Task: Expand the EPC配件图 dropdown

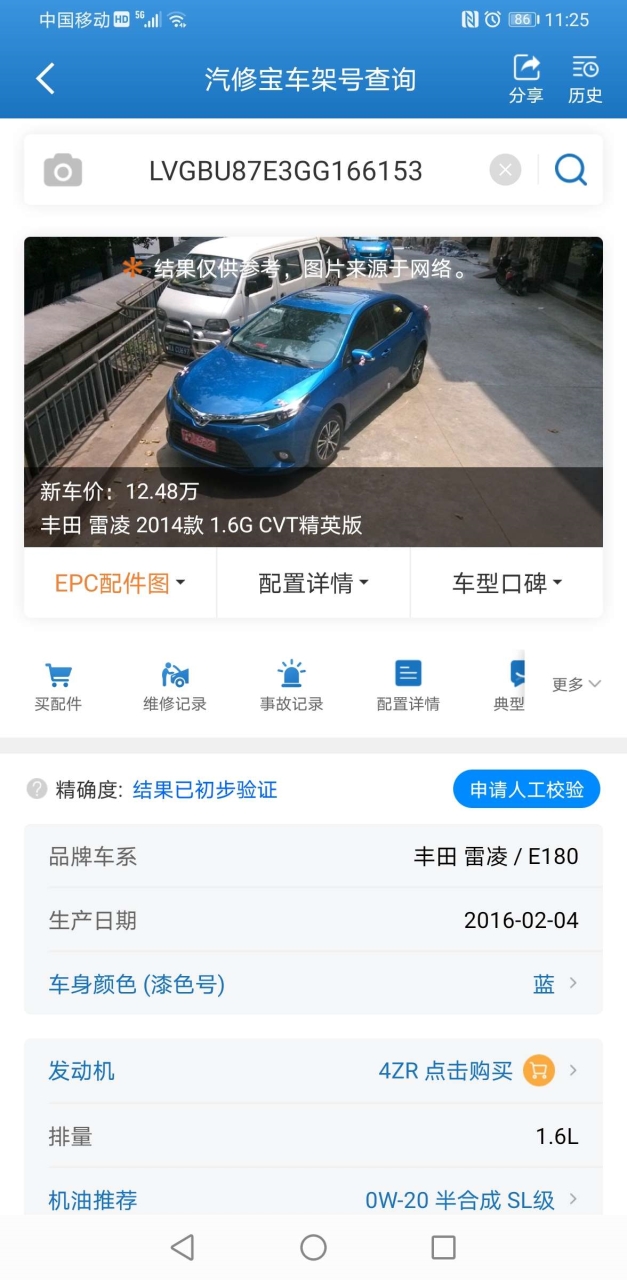Action: (x=120, y=583)
